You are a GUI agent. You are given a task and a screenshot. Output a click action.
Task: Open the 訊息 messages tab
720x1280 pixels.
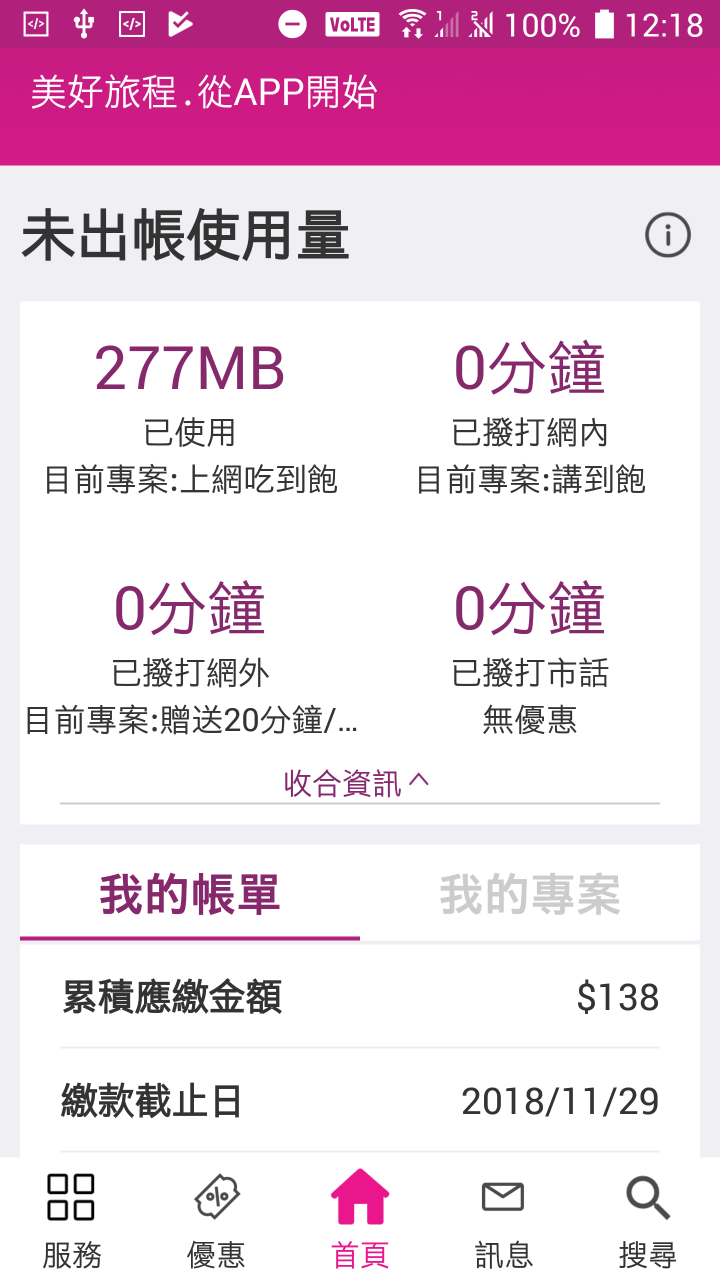504,1219
